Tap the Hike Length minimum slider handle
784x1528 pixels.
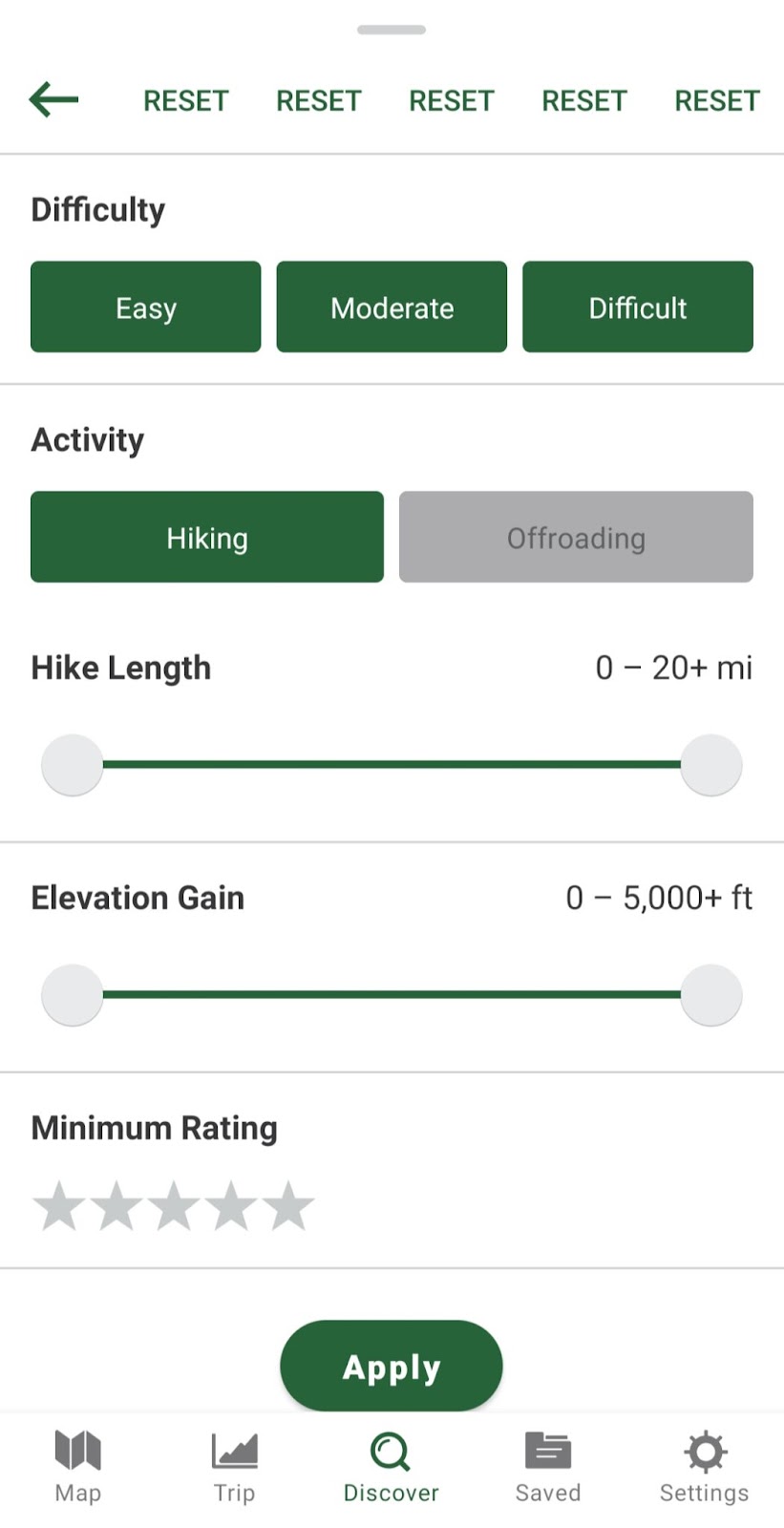pyautogui.click(x=72, y=765)
